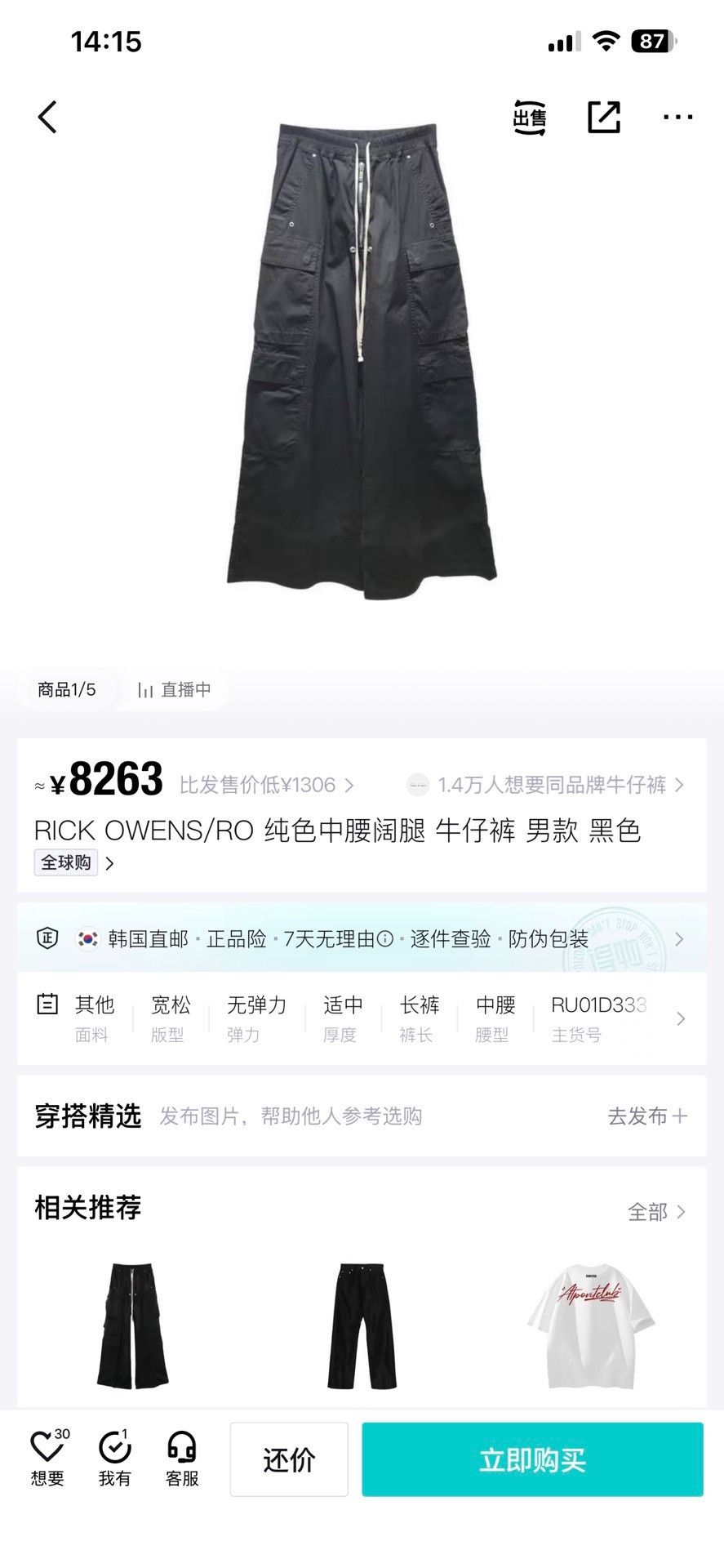The width and height of the screenshot is (724, 1568).
Task: Open the first recommended black cargo pants
Action: pyautogui.click(x=133, y=1325)
